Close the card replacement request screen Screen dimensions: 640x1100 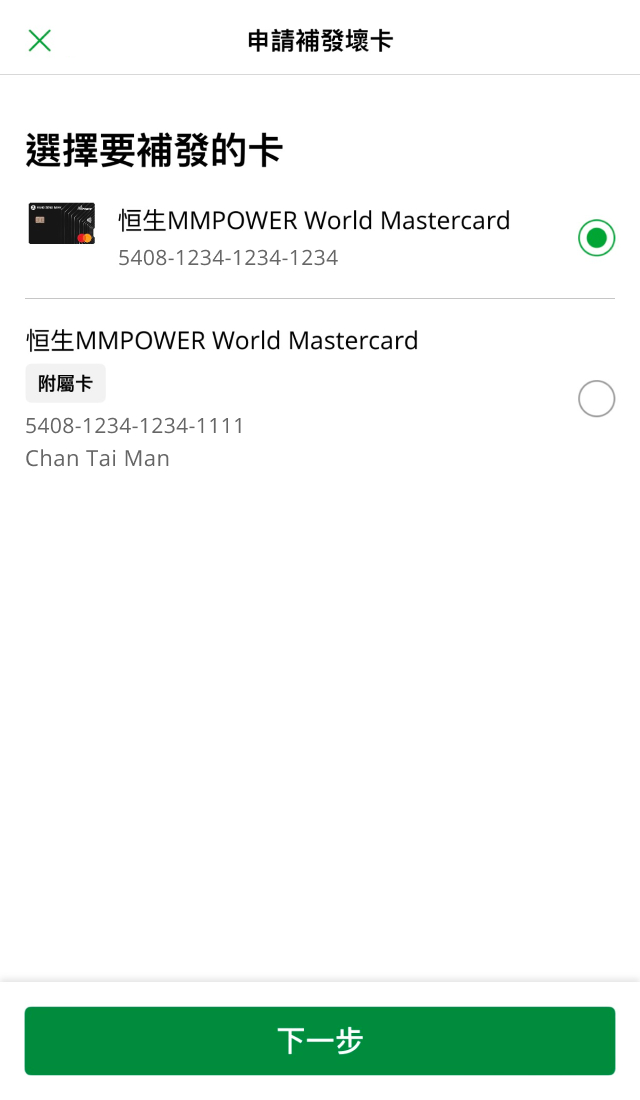[39, 40]
